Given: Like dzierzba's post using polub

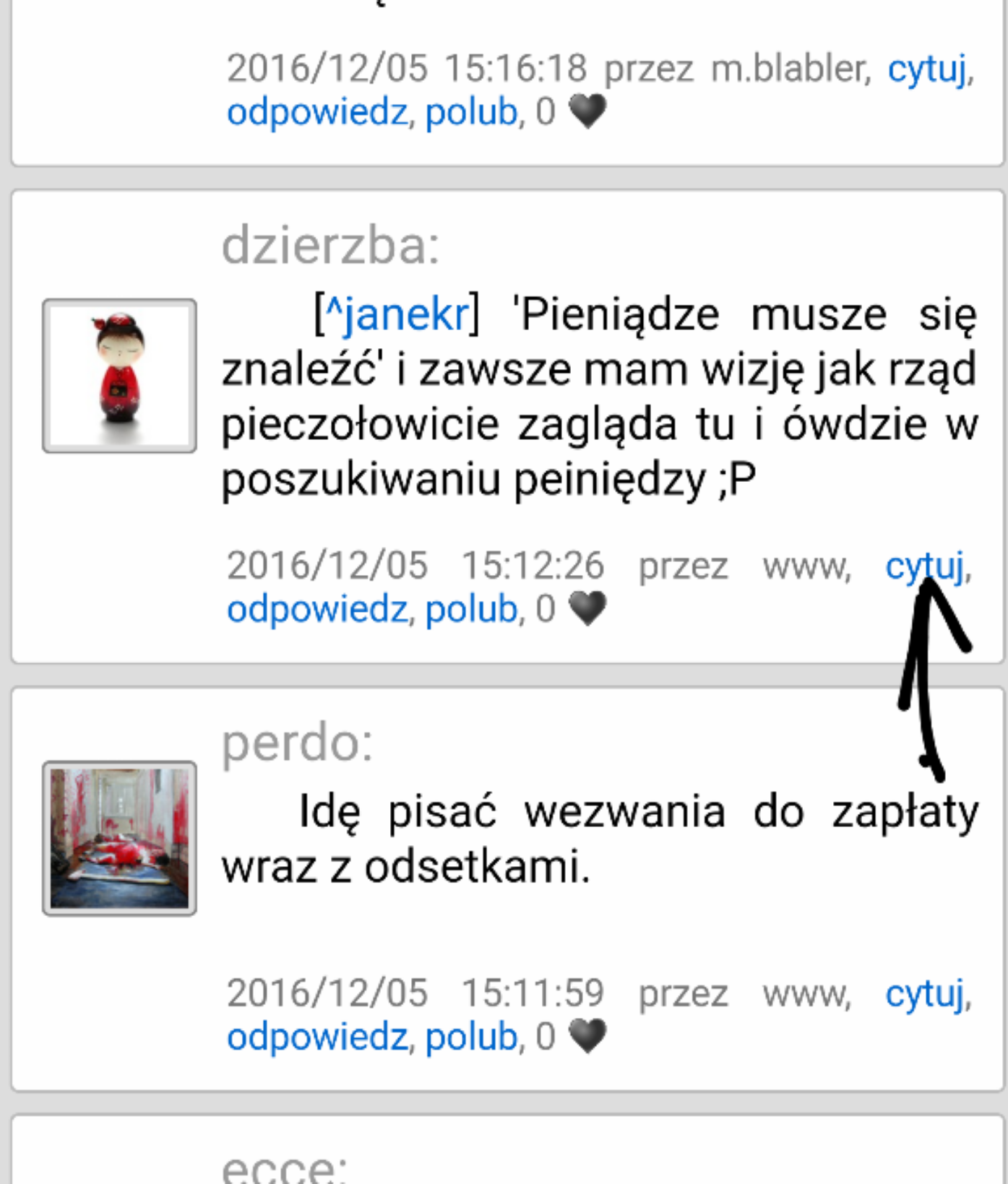Looking at the screenshot, I should pyautogui.click(x=471, y=610).
